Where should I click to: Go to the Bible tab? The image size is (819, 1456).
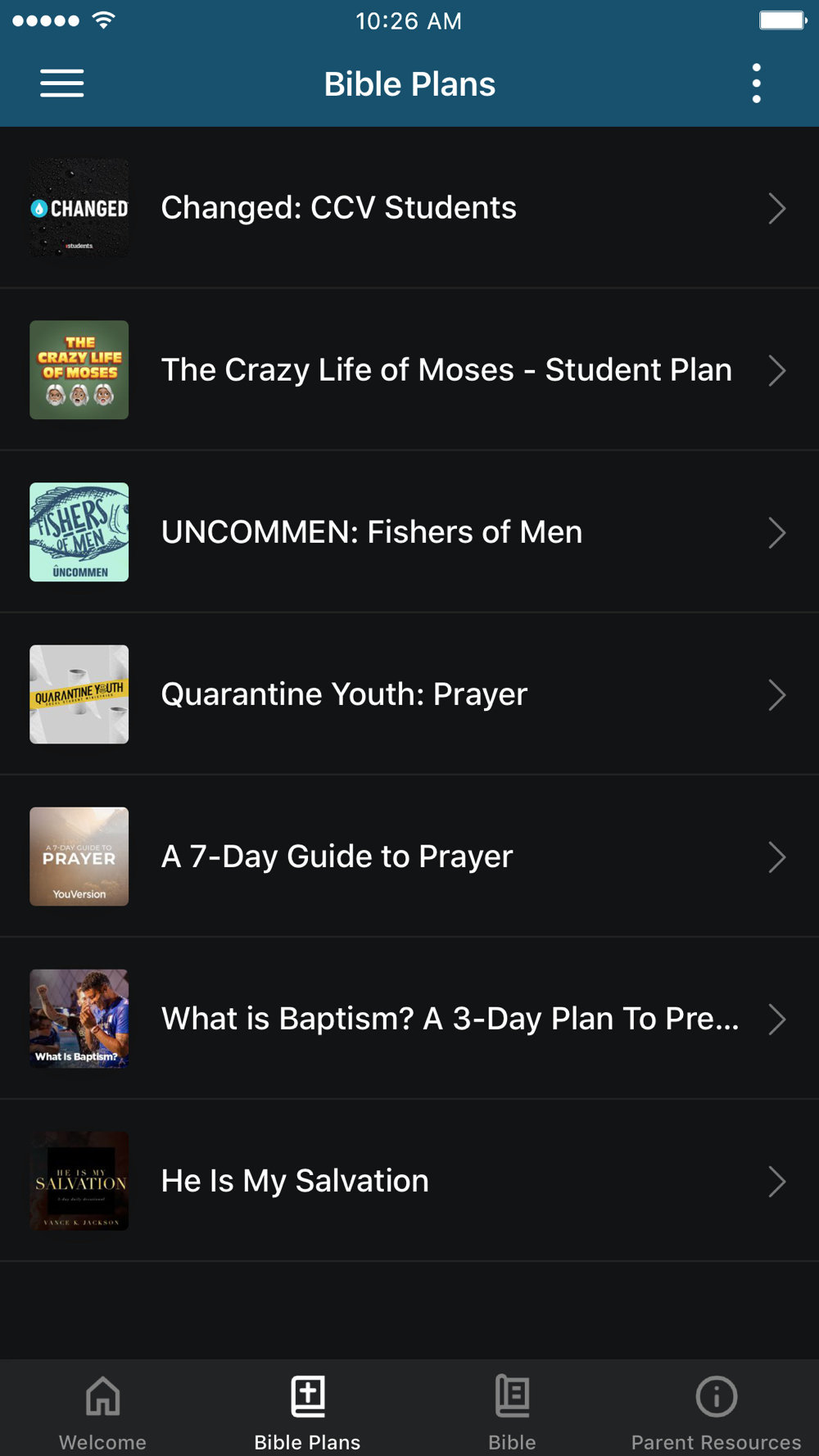(512, 1412)
